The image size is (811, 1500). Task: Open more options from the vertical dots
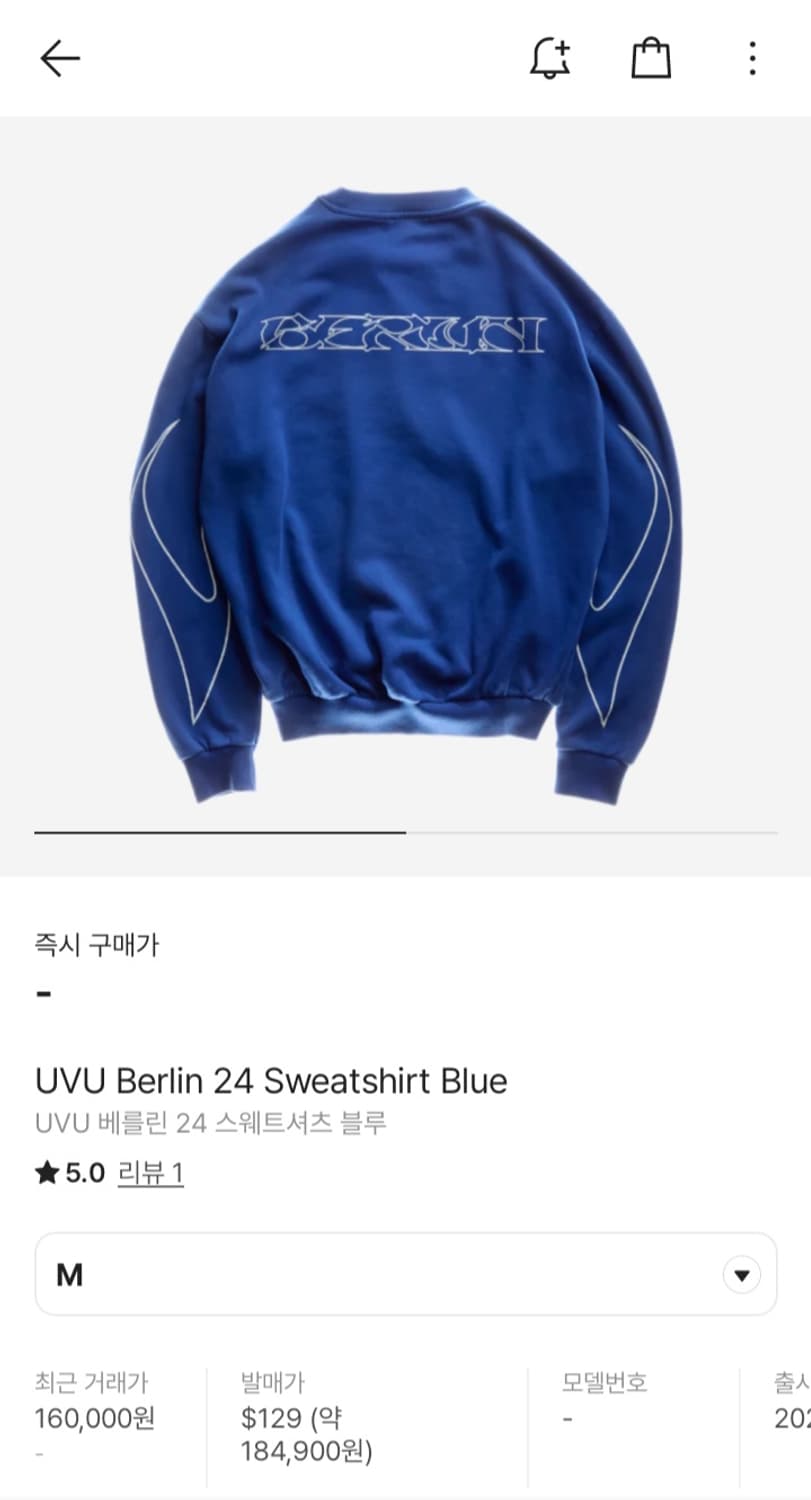[751, 57]
